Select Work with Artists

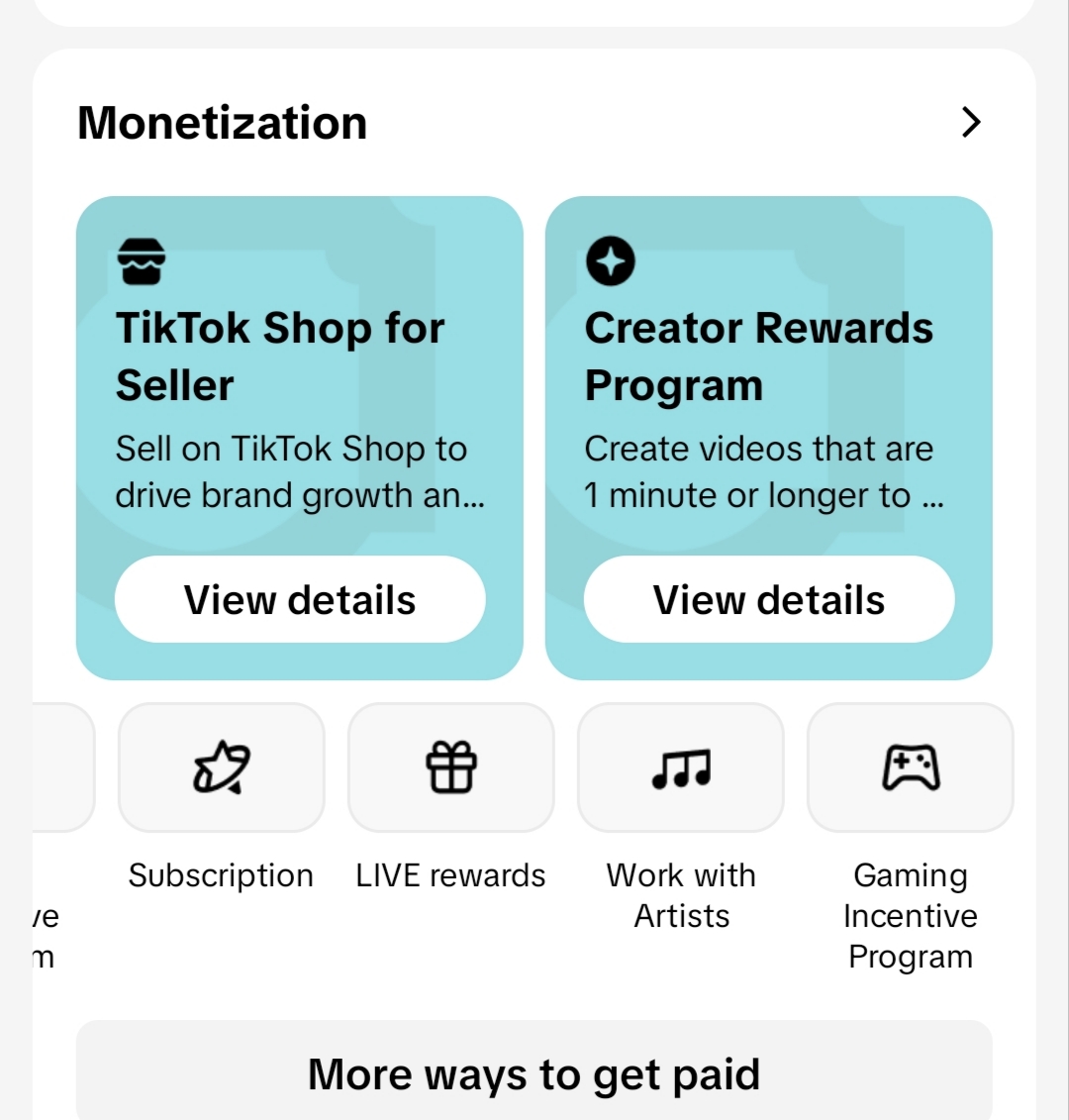(681, 767)
